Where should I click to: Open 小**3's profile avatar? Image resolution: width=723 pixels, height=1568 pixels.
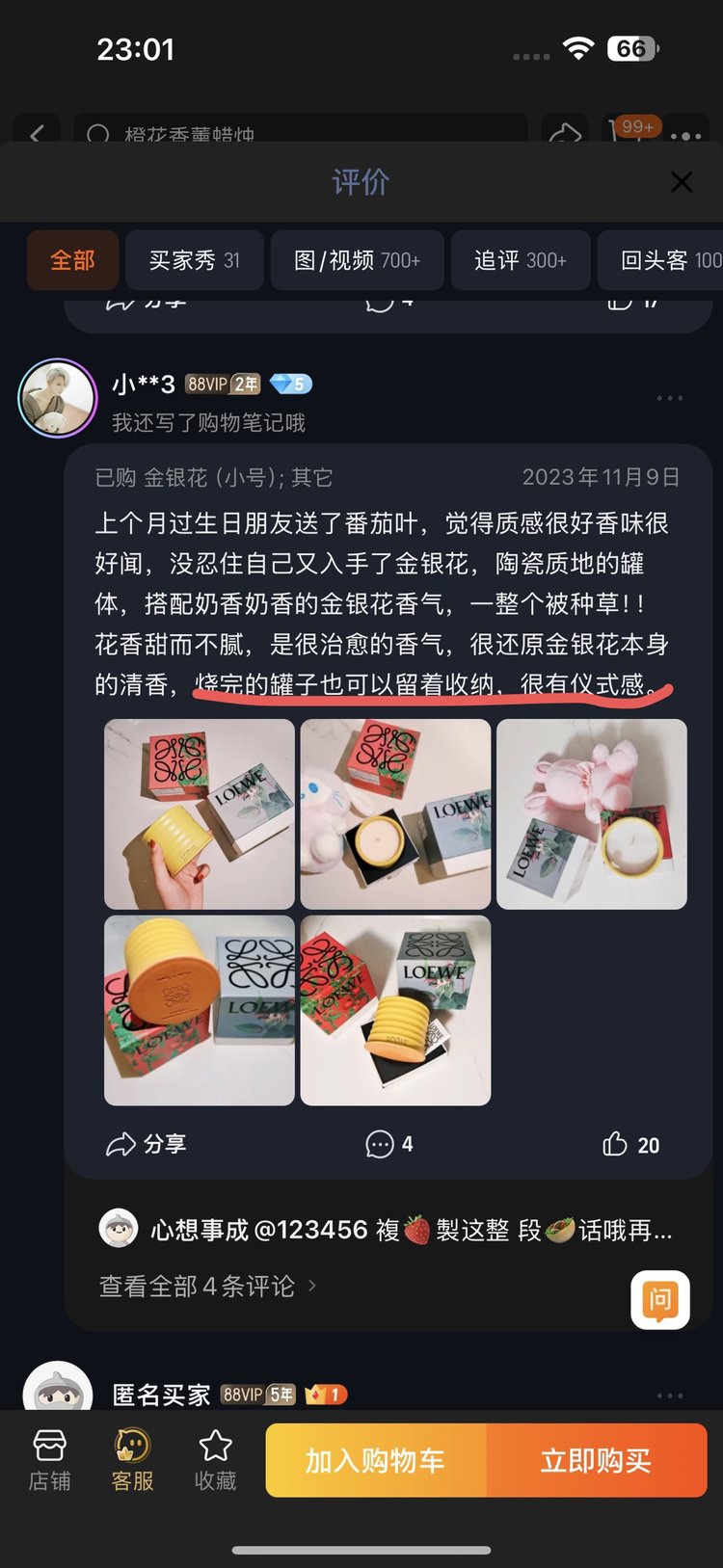58,398
